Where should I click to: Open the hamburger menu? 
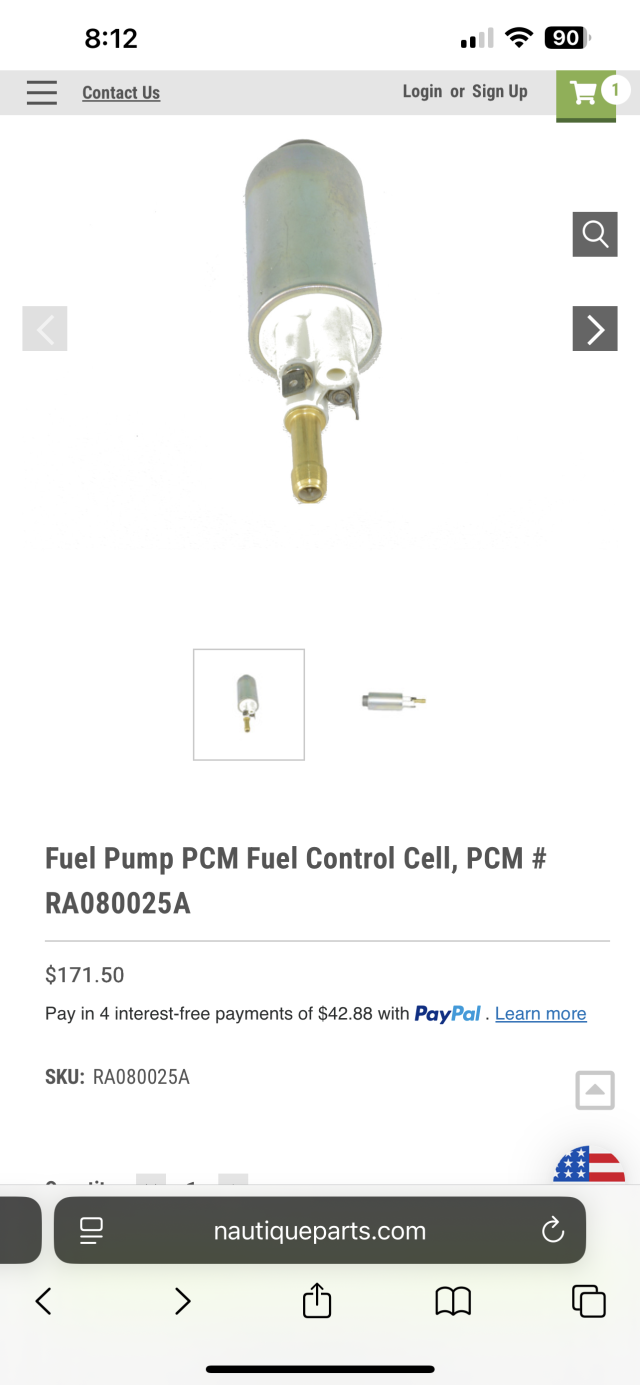point(42,92)
